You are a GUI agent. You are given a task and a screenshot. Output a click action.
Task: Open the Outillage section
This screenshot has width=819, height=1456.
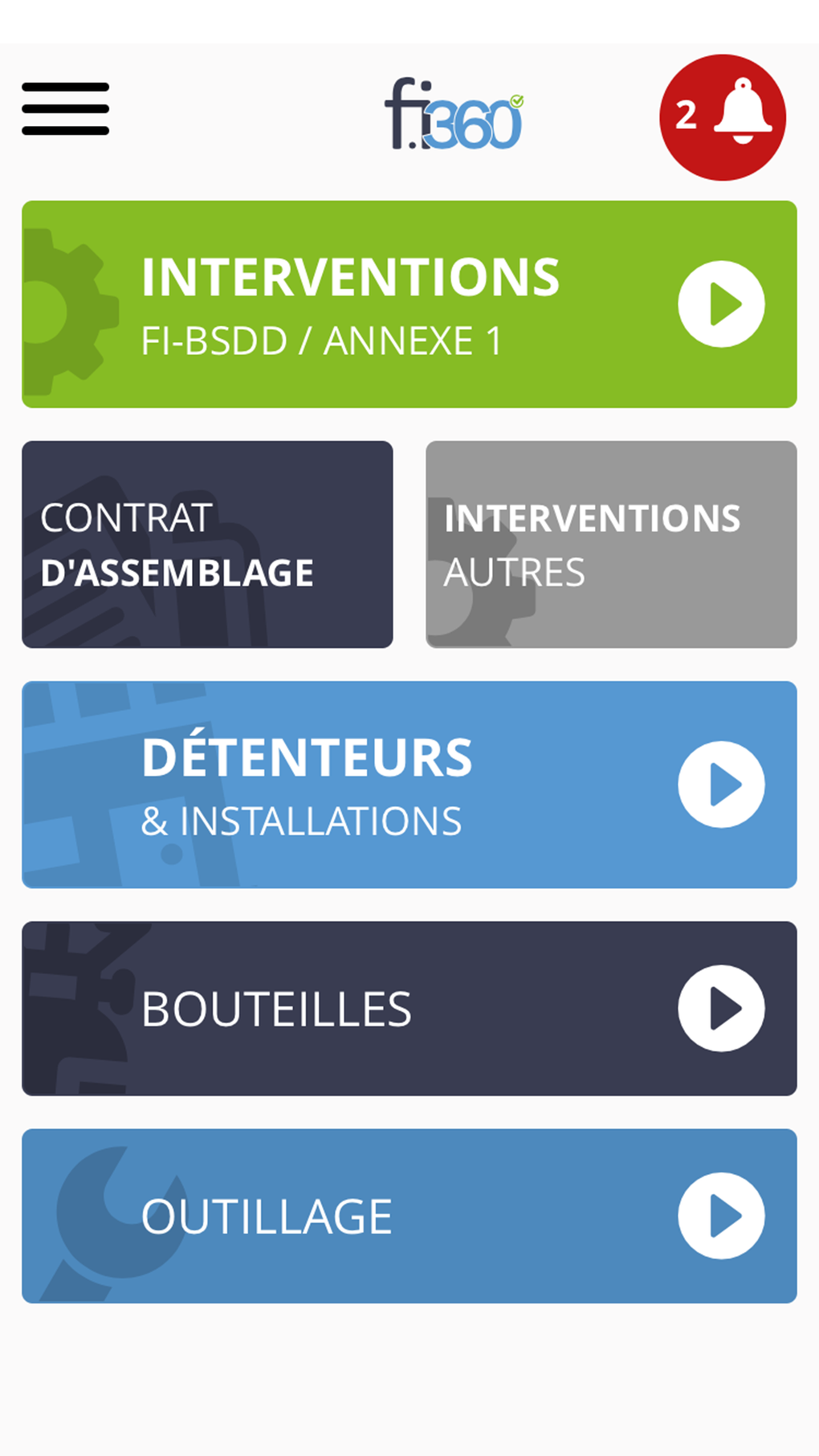coord(409,1216)
